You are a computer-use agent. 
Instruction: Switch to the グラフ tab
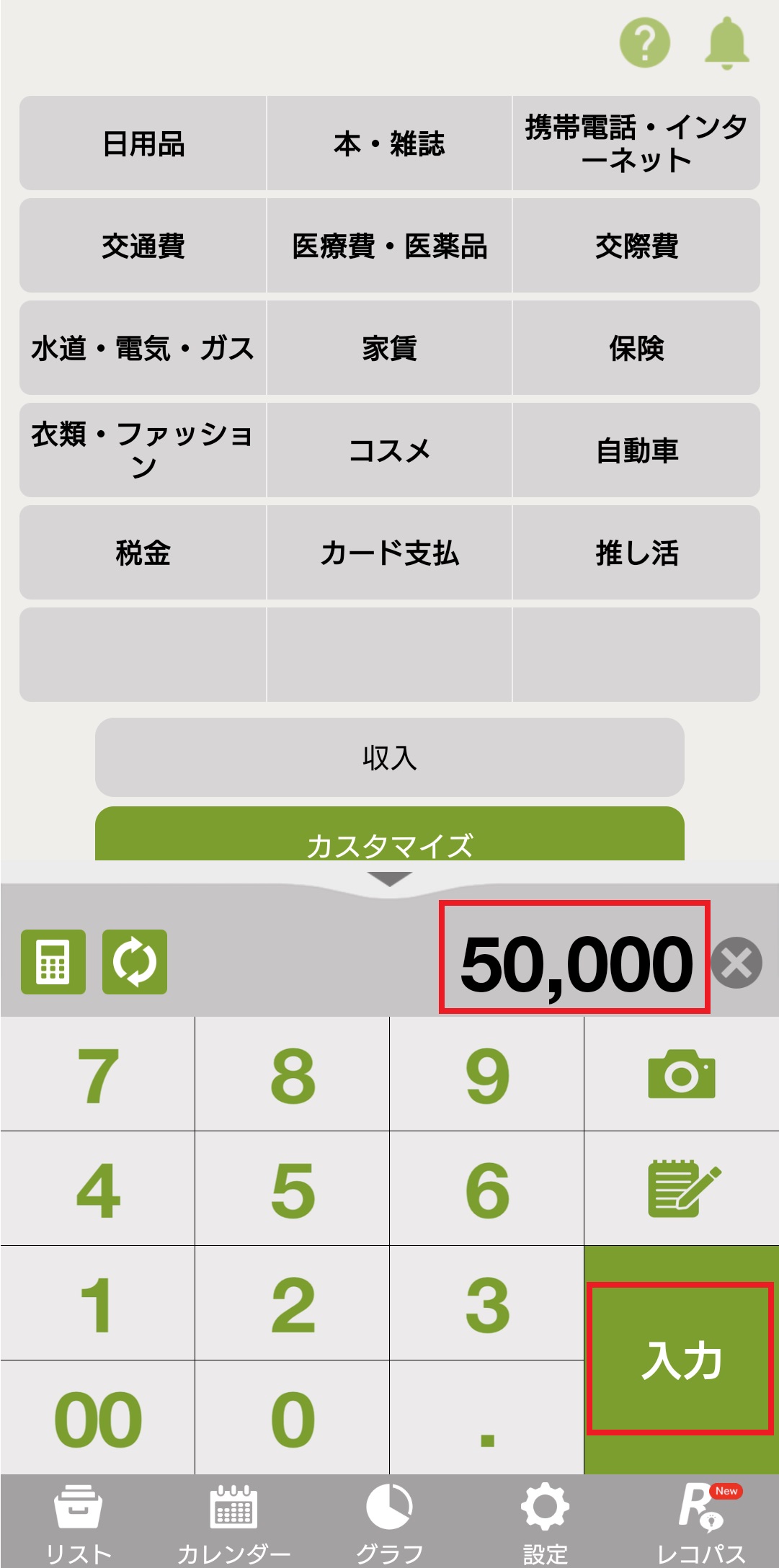coord(389,1522)
